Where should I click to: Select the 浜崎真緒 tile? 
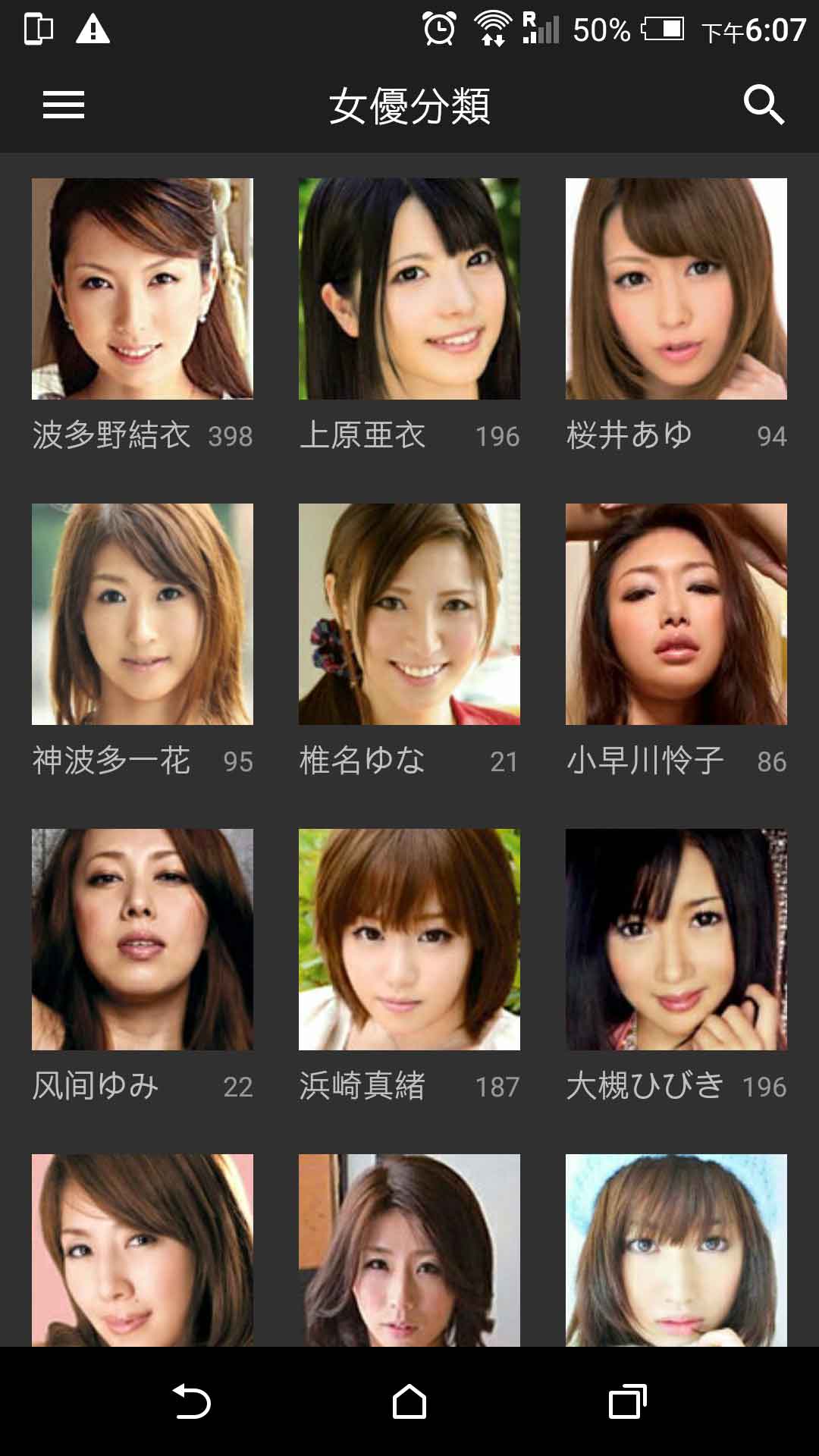pos(409,940)
